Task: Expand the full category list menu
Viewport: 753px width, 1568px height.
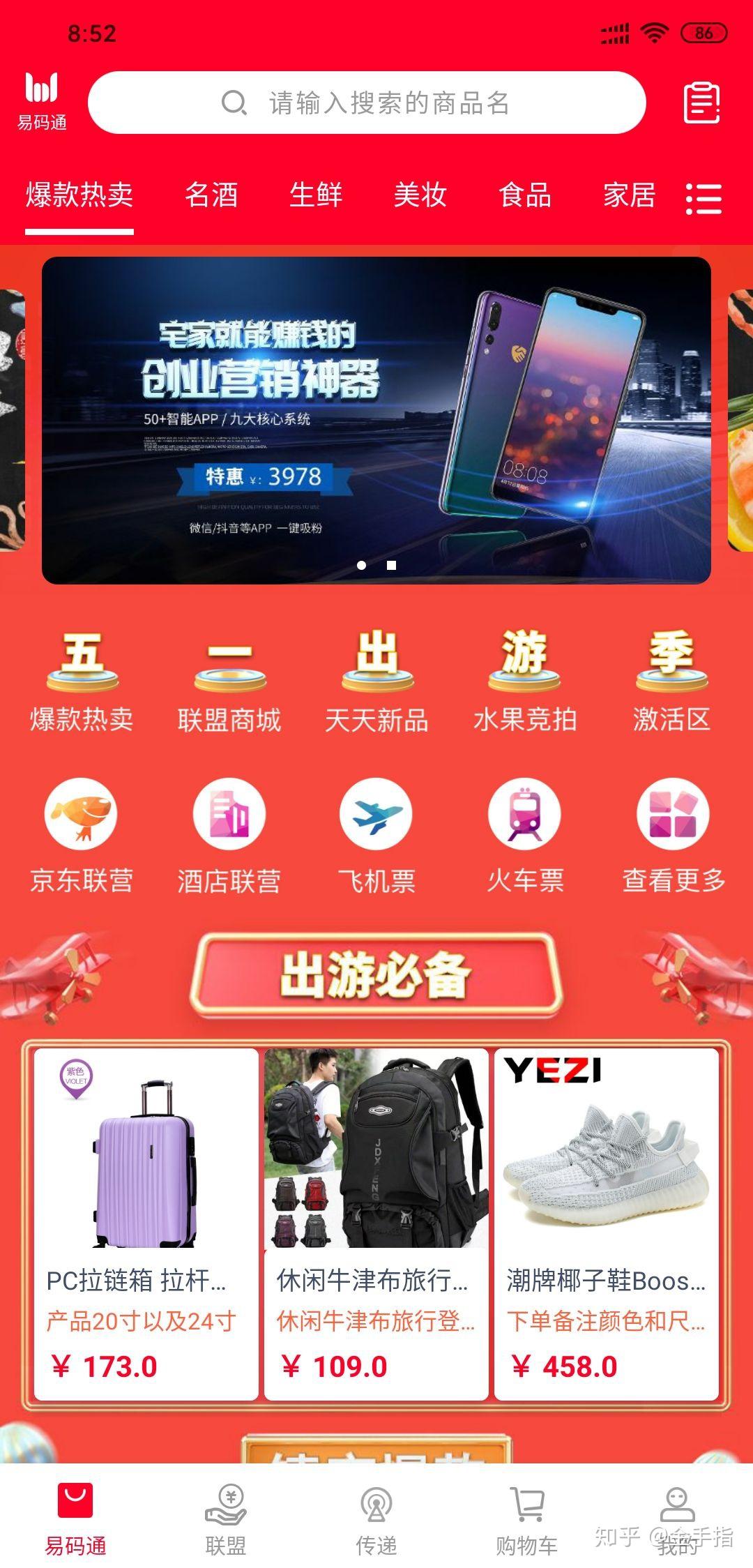Action: pos(703,199)
